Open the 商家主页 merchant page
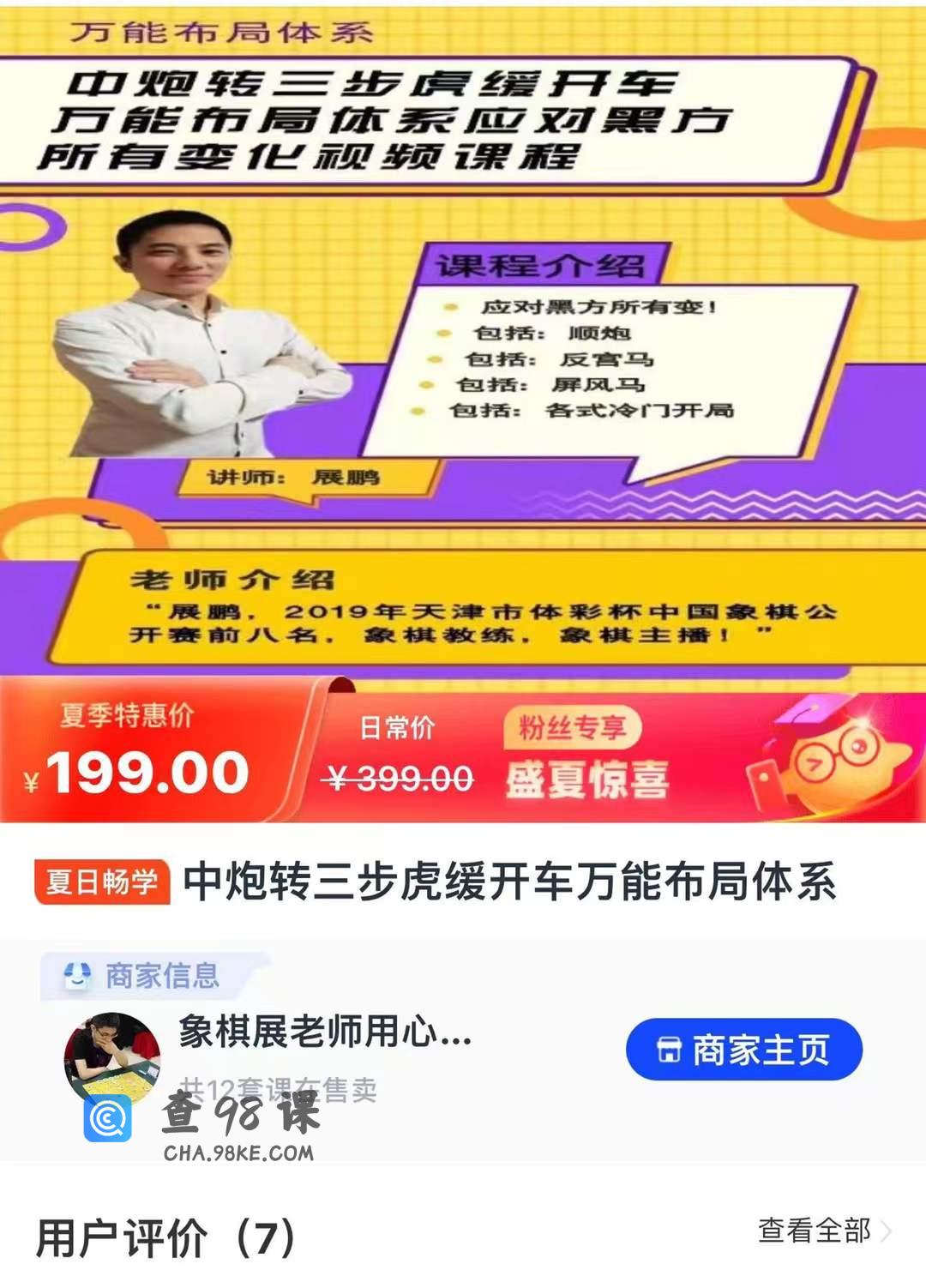The image size is (926, 1288). click(x=743, y=1049)
